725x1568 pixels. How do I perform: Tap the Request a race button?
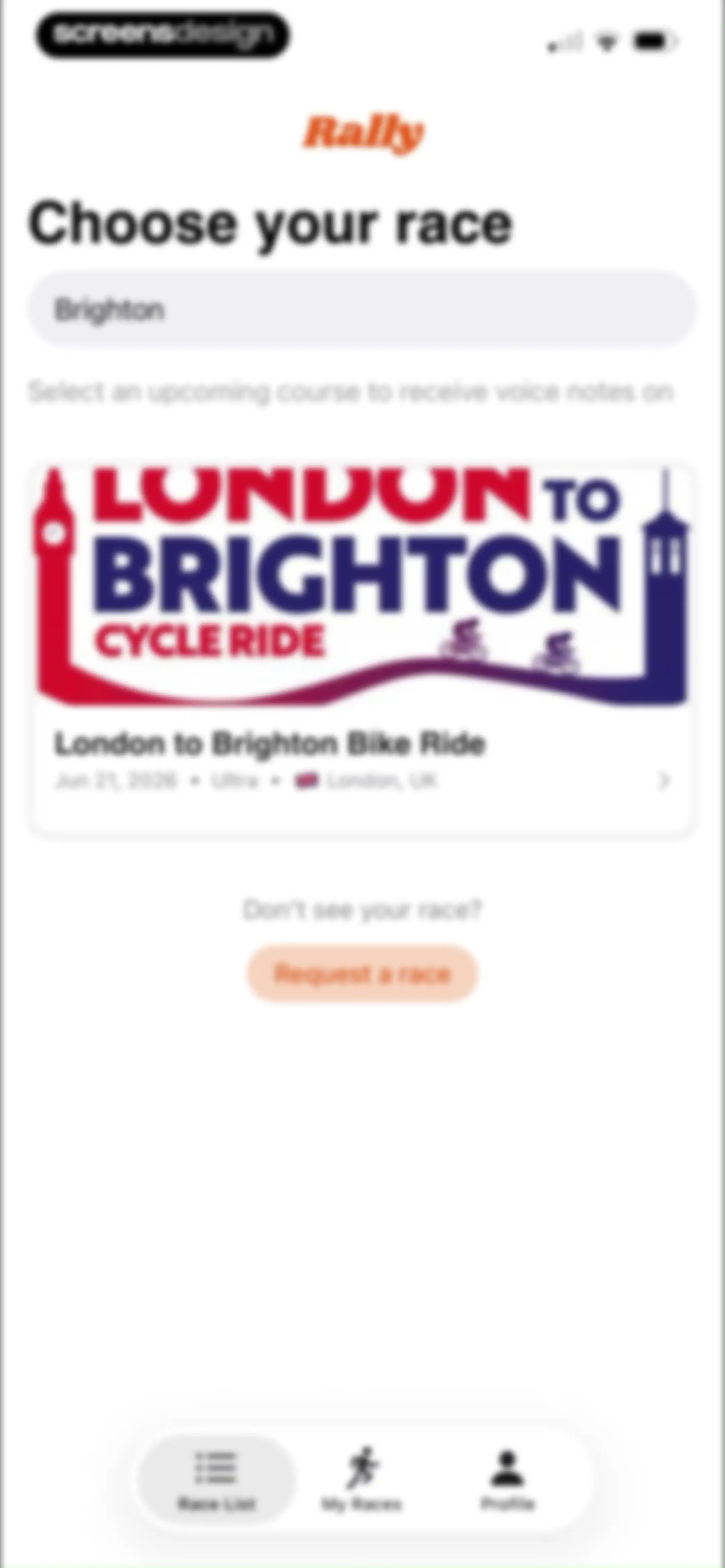pos(362,973)
